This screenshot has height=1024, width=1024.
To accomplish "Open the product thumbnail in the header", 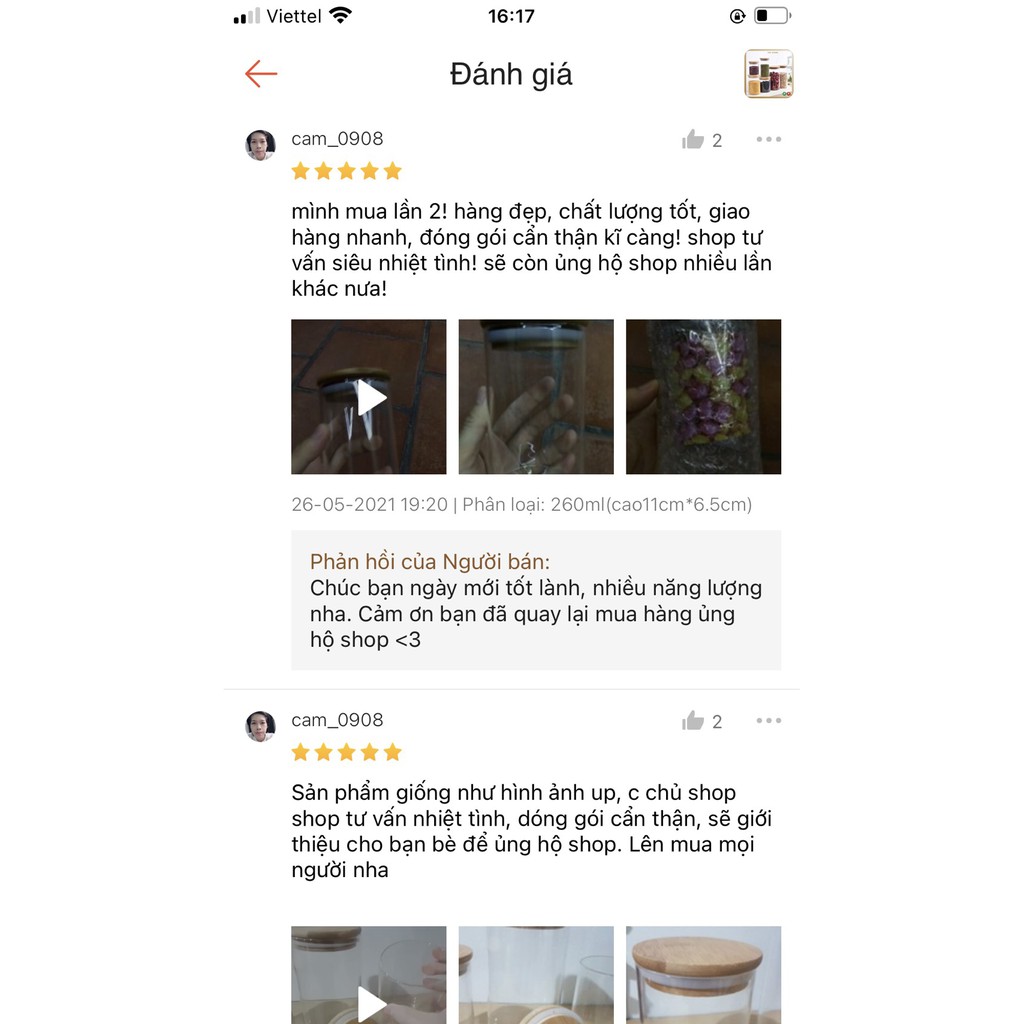I will tap(768, 74).
